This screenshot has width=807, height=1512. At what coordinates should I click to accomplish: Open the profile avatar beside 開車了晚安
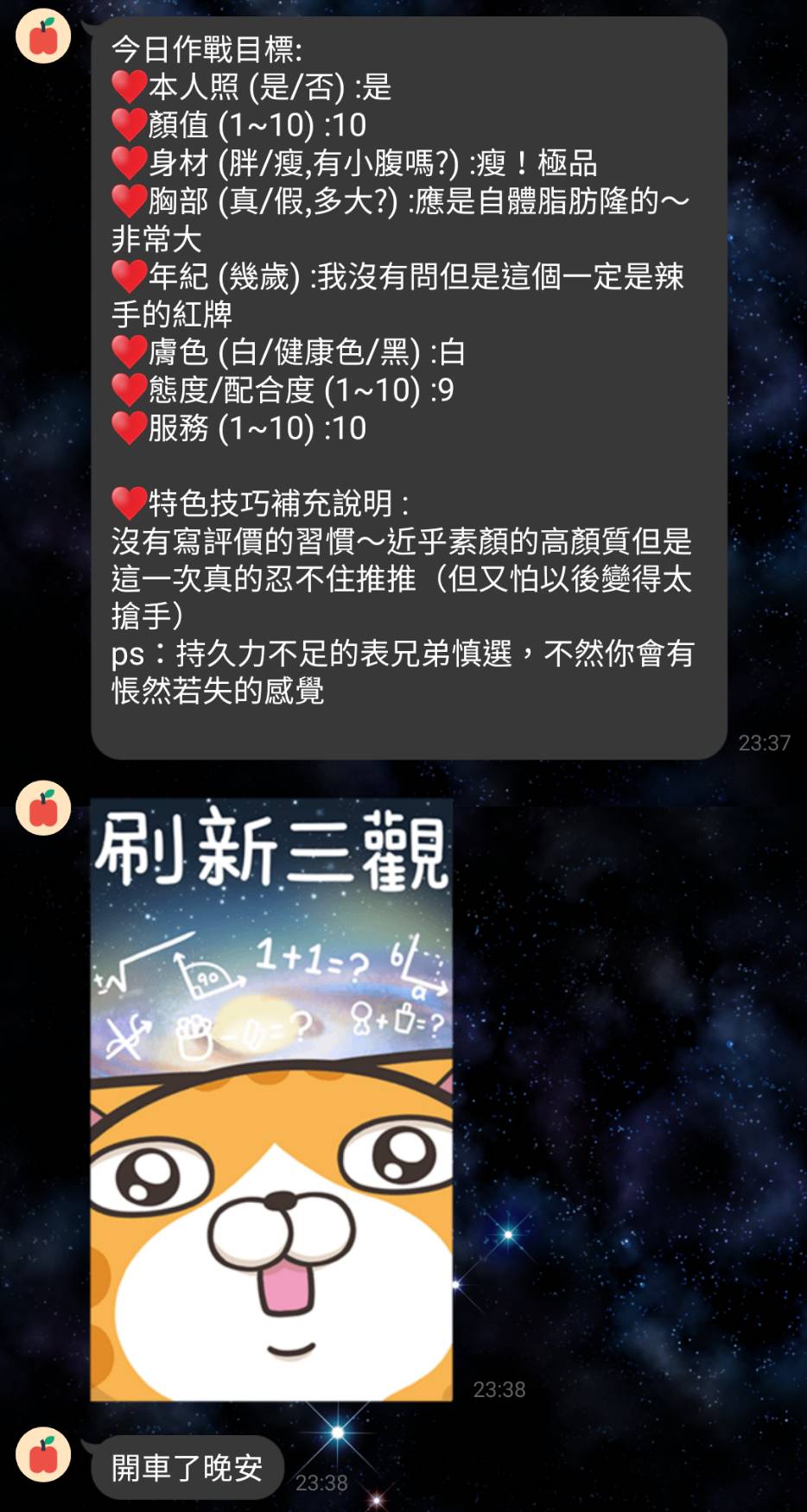click(43, 1454)
